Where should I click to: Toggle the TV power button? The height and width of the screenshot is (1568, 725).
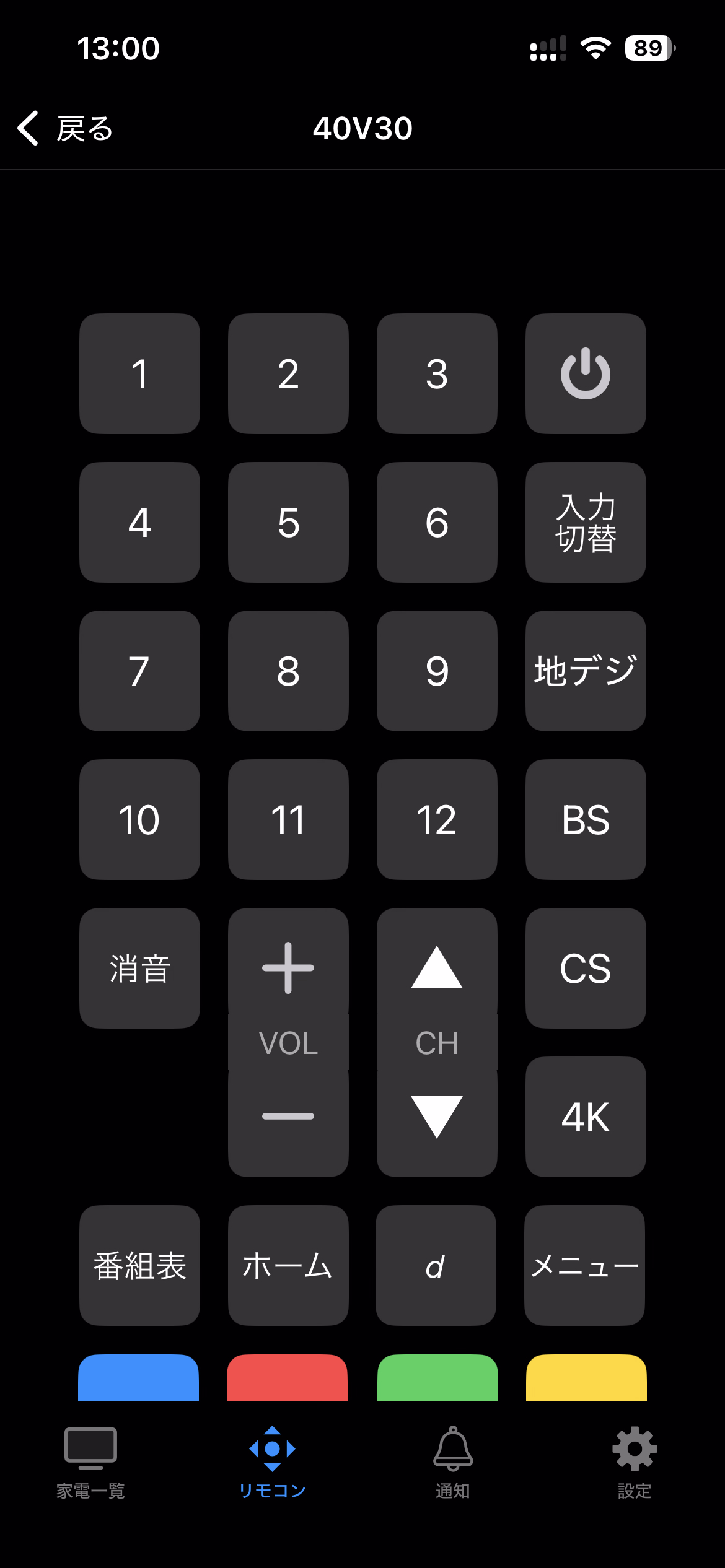(586, 373)
